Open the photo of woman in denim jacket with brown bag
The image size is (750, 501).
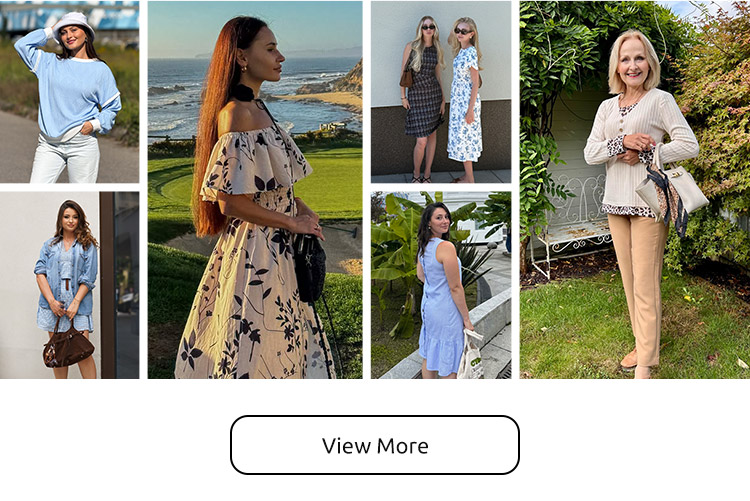click(69, 285)
